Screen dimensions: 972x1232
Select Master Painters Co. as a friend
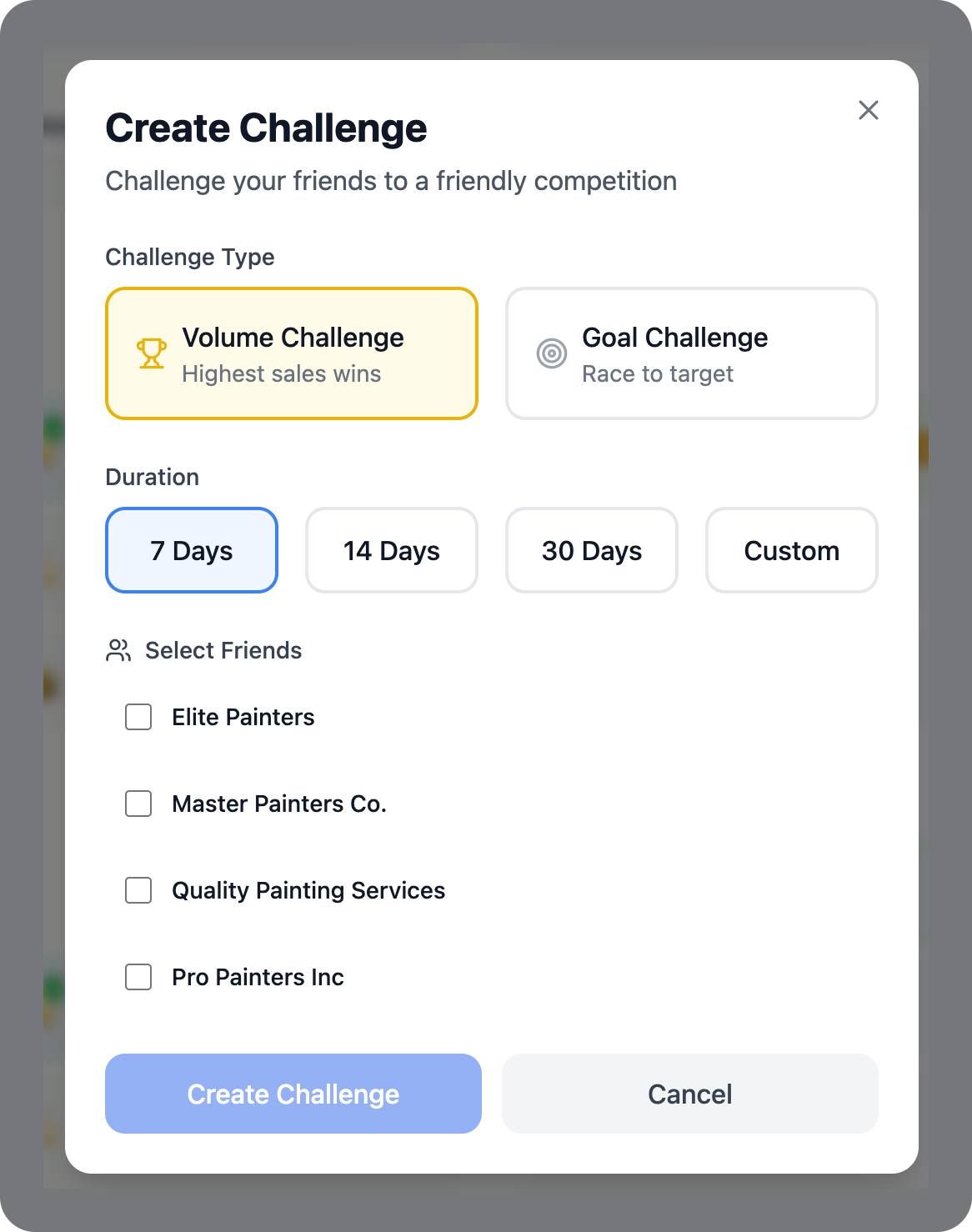(x=138, y=804)
